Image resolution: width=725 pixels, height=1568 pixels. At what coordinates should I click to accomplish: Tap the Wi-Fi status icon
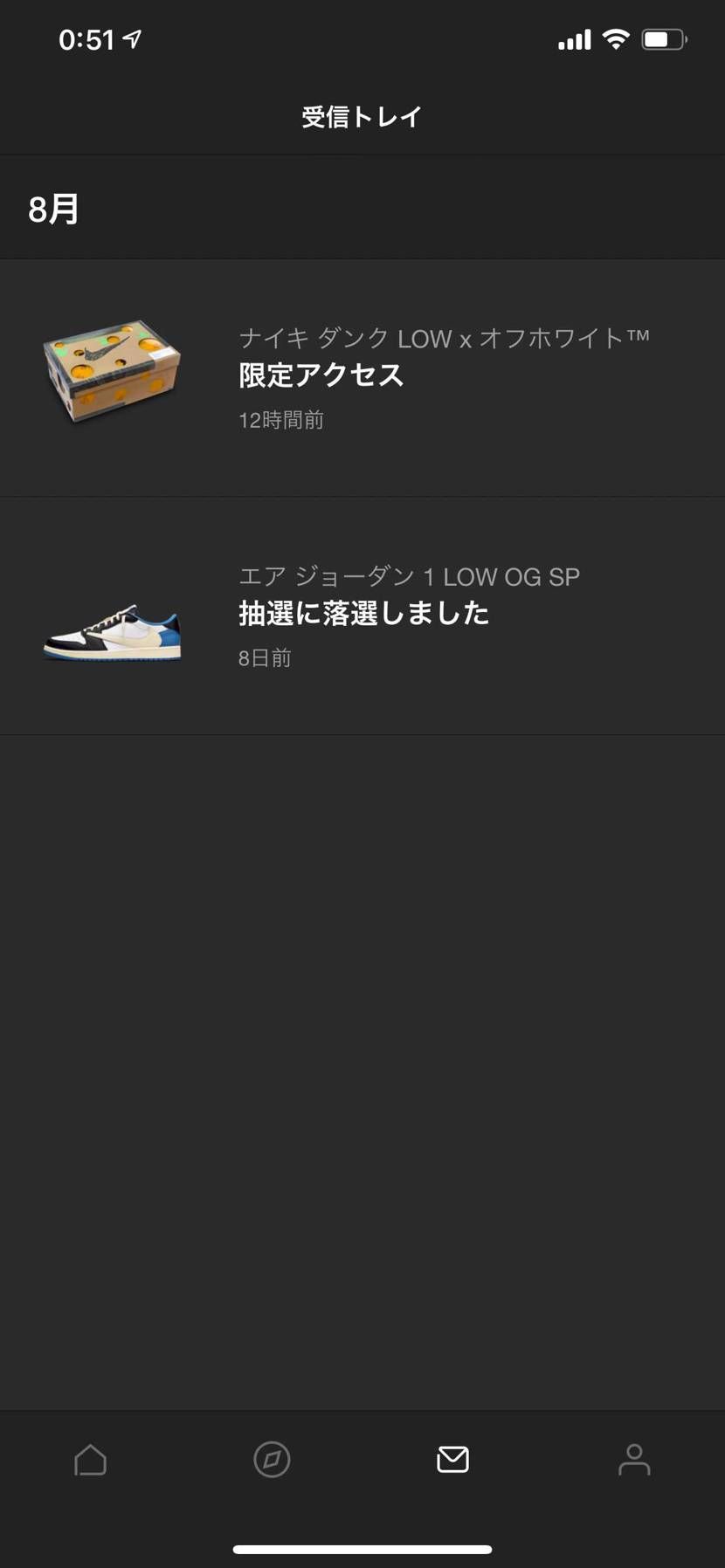tap(617, 38)
